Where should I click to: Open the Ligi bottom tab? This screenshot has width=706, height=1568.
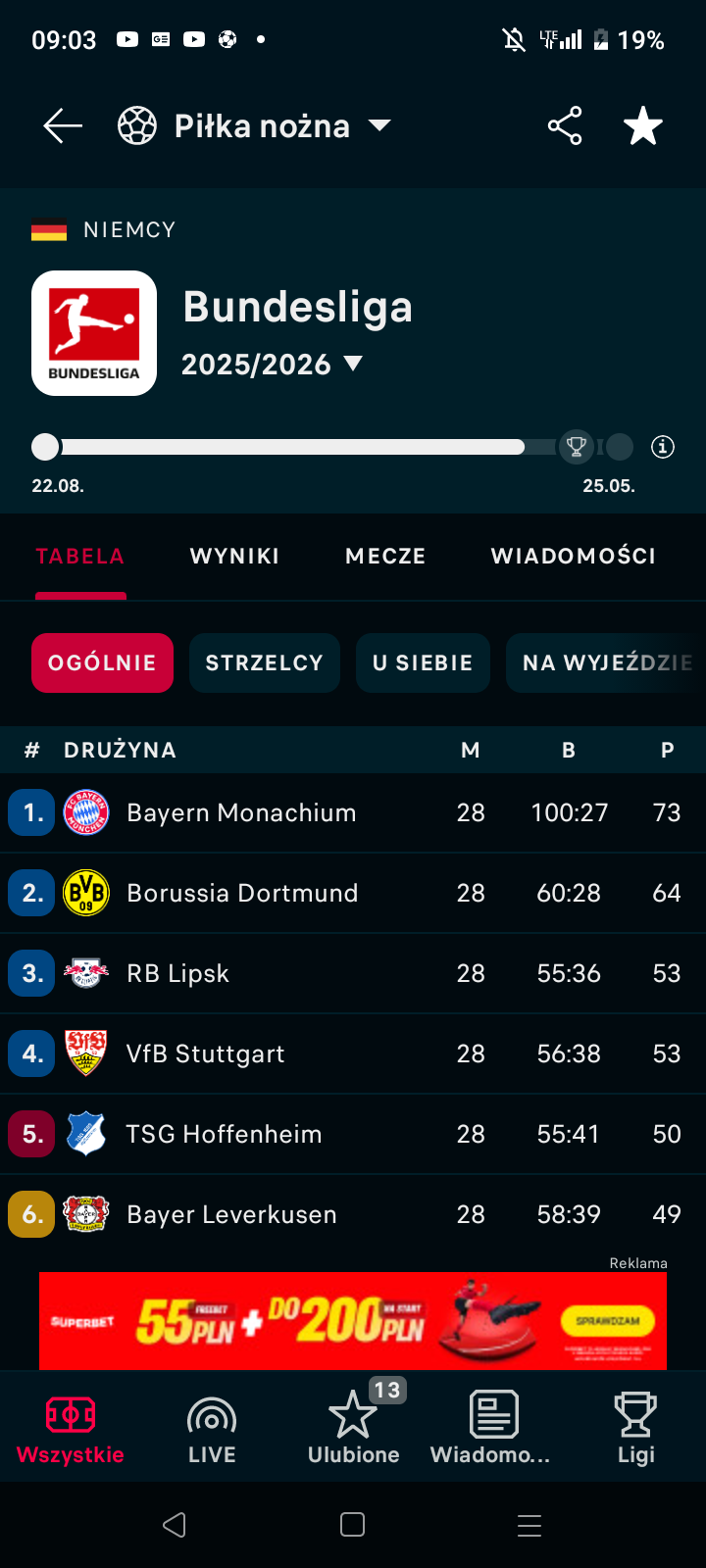pyautogui.click(x=635, y=1429)
